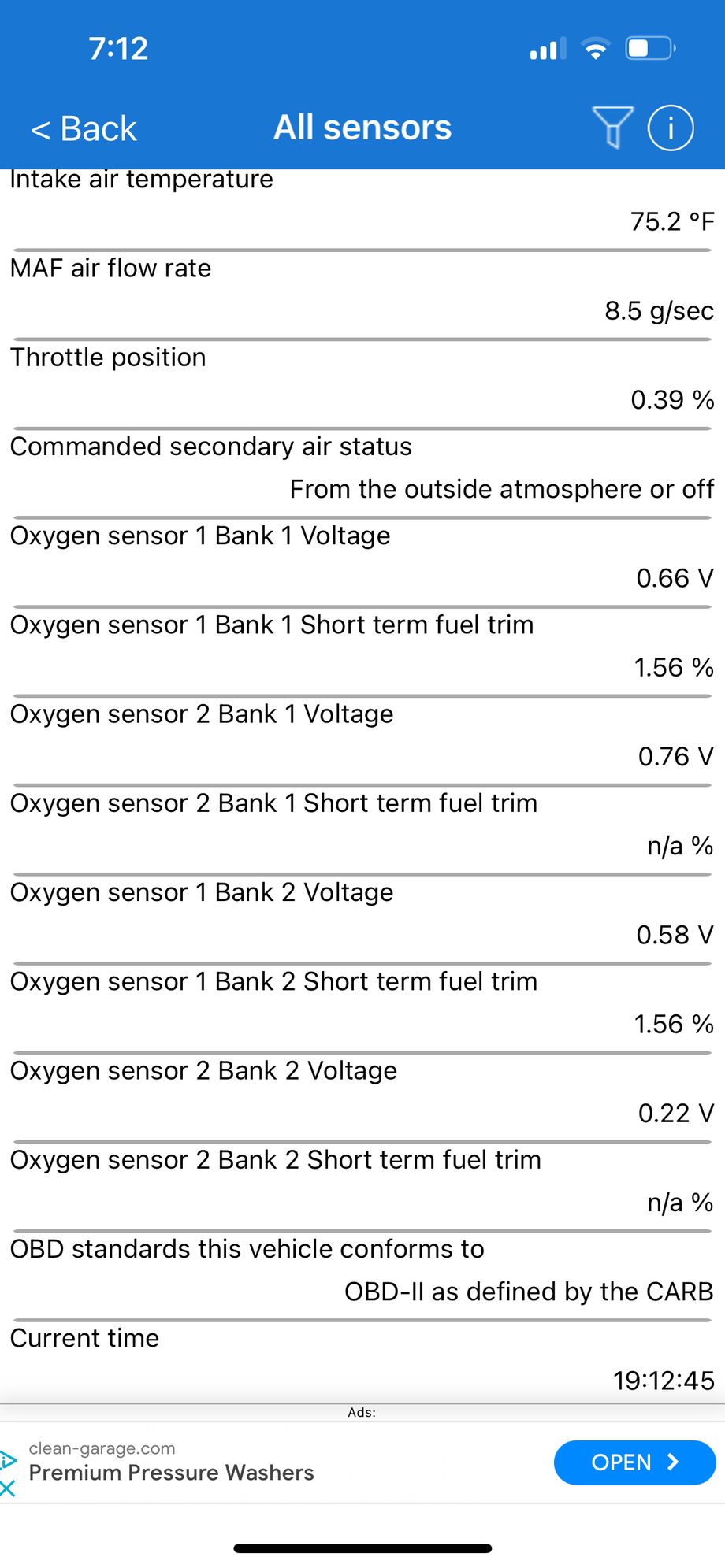This screenshot has height=1568, width=725.
Task: Tap OPEN on the clean-garage.com ad
Action: pyautogui.click(x=634, y=1462)
